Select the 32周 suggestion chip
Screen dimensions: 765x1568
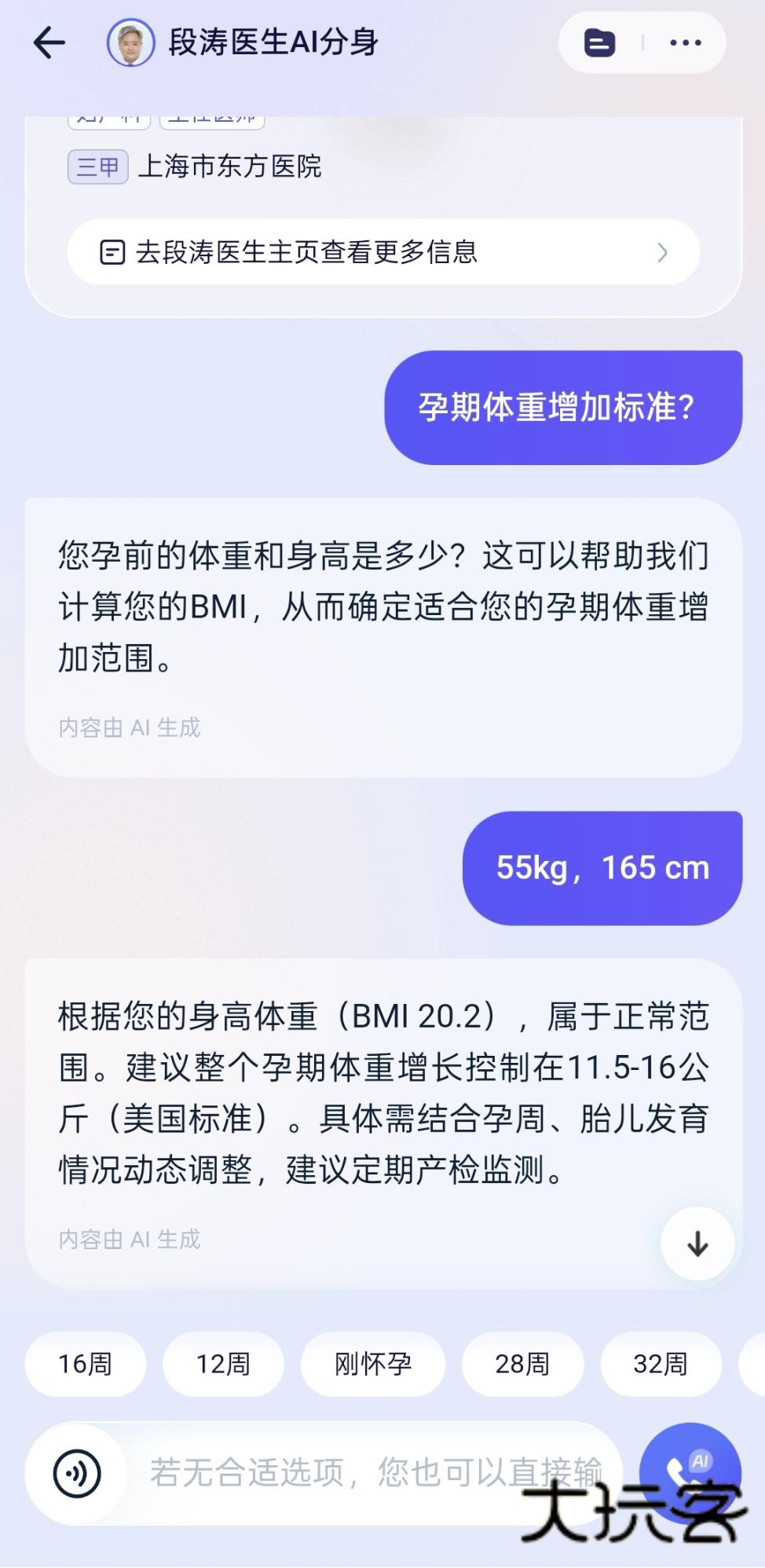(661, 1364)
